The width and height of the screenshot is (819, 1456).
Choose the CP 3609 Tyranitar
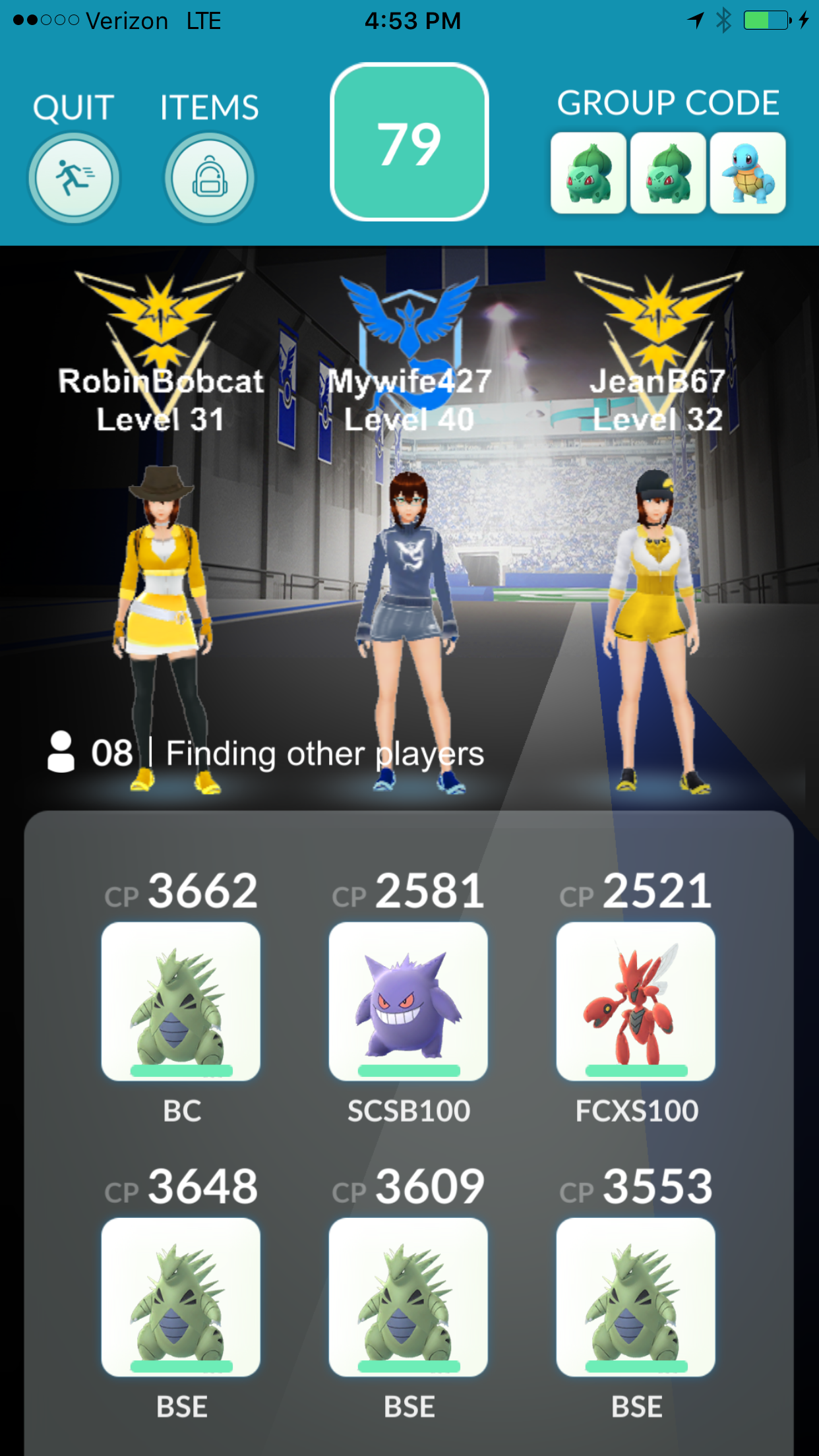pos(408,1297)
